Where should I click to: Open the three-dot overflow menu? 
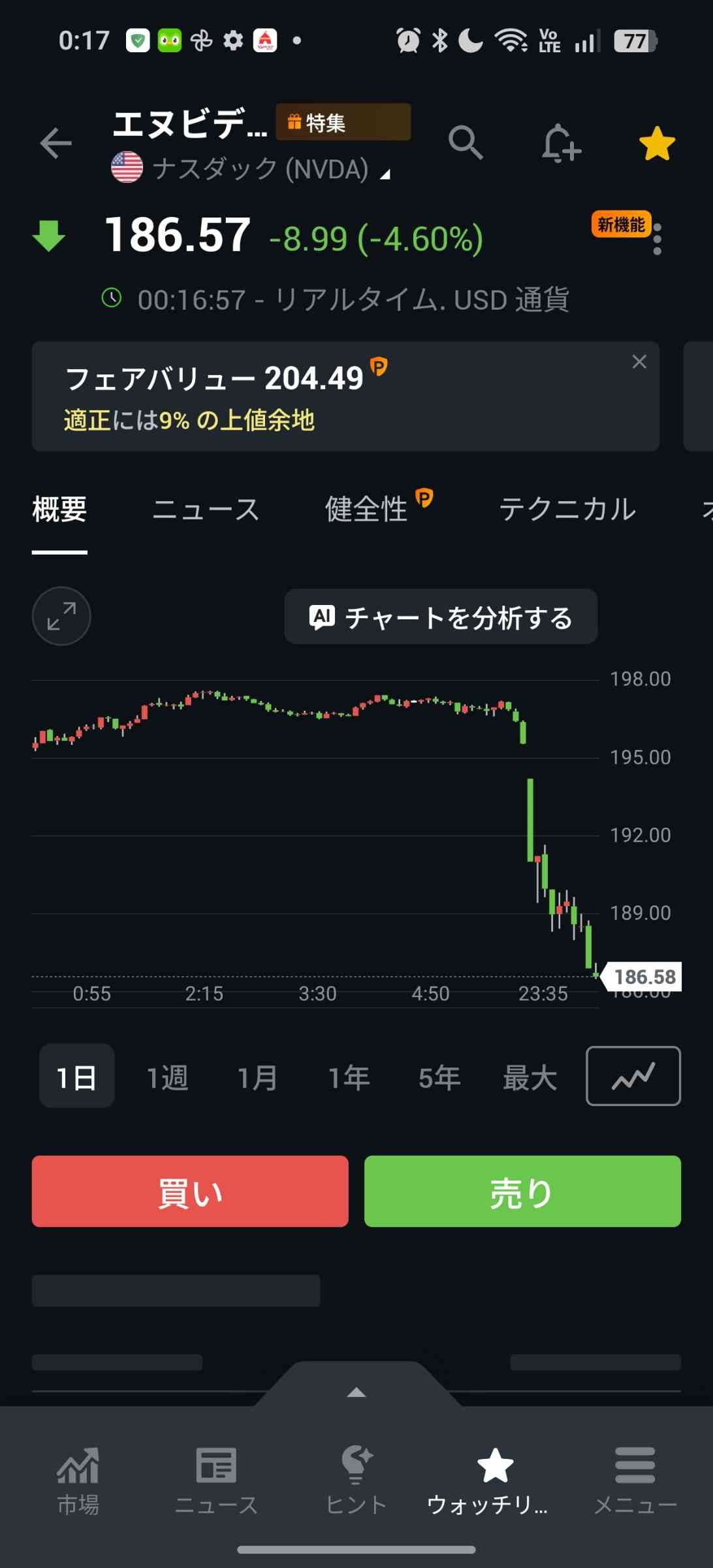[x=657, y=240]
